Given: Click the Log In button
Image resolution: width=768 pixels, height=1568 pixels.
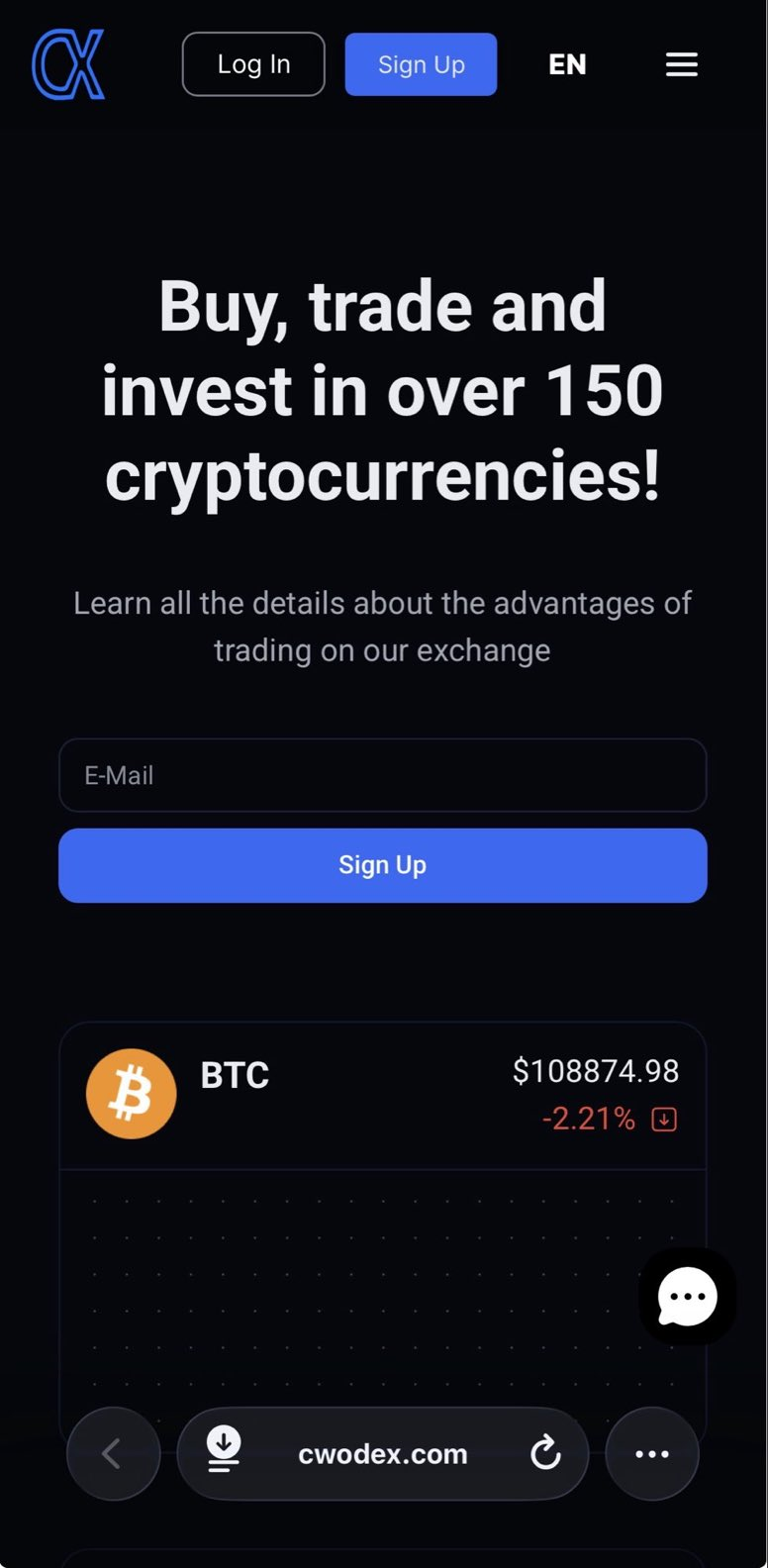Looking at the screenshot, I should pyautogui.click(x=252, y=63).
